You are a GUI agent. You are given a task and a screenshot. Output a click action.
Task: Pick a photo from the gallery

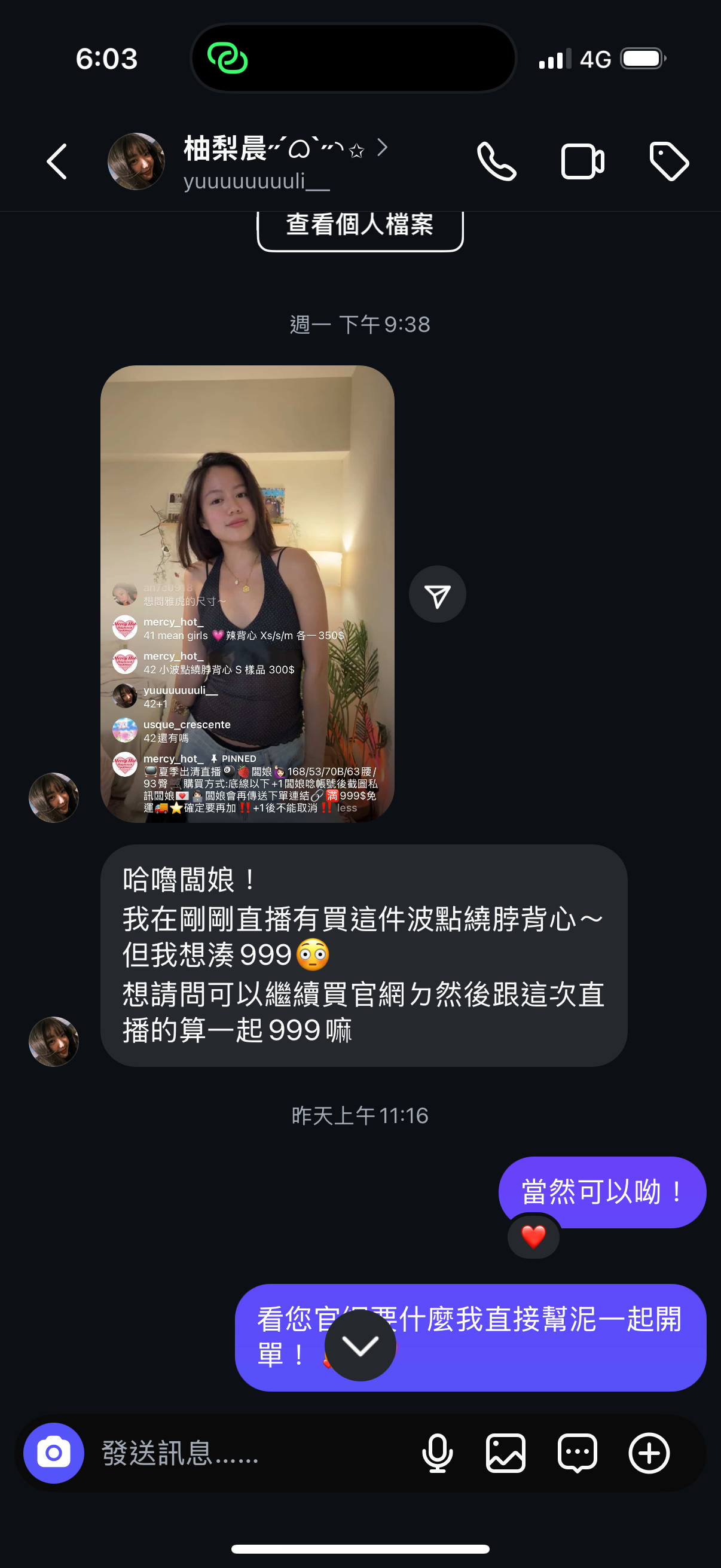[x=506, y=1454]
